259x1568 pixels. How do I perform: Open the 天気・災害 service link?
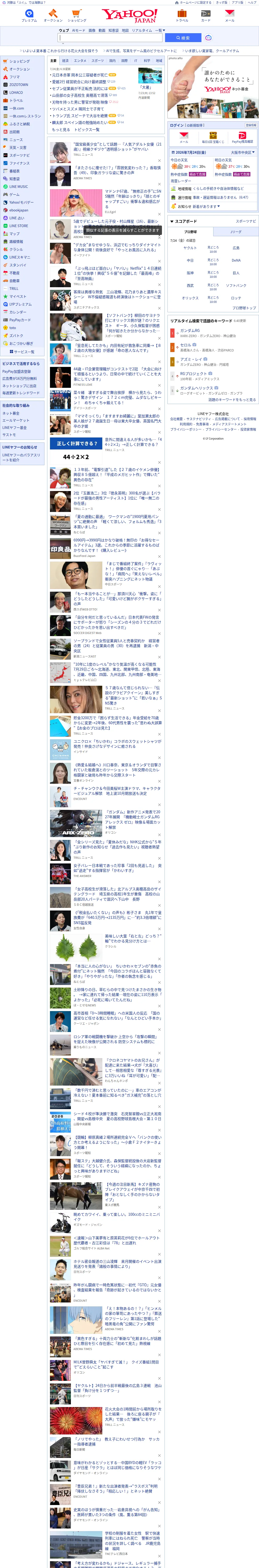pyautogui.click(x=18, y=147)
